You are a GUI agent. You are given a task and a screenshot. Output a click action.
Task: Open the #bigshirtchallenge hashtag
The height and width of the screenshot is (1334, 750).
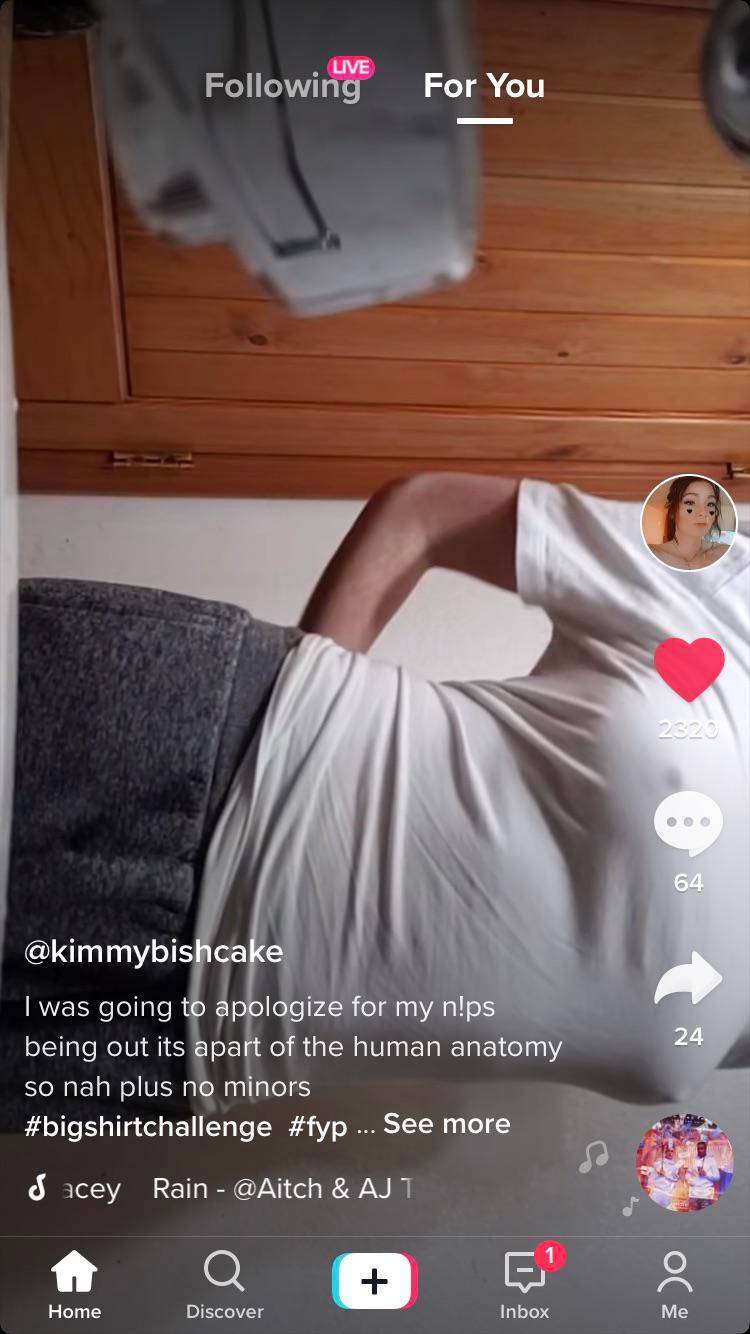pos(148,1126)
